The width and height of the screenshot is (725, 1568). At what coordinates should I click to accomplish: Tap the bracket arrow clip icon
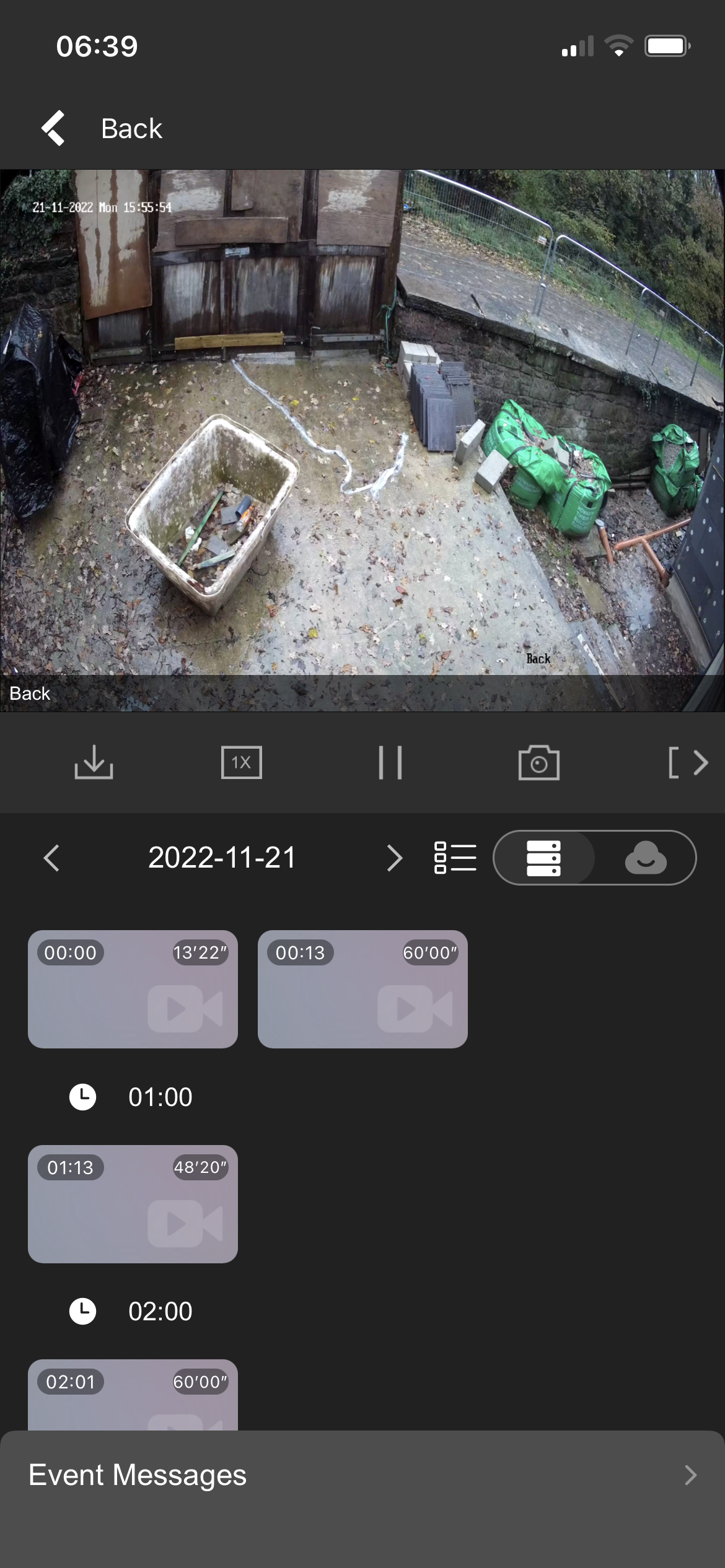(x=687, y=762)
